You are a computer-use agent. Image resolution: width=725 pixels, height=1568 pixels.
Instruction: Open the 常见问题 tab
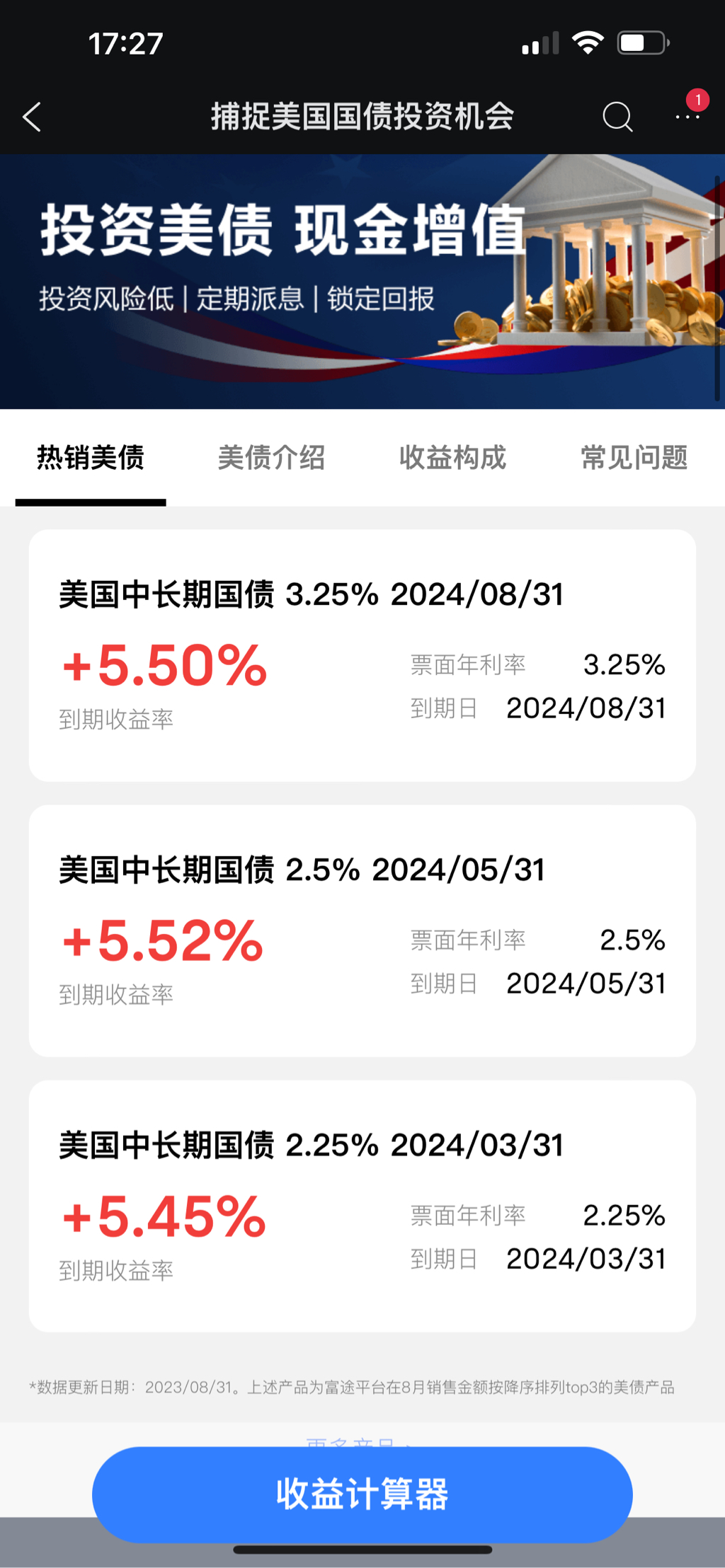pyautogui.click(x=634, y=458)
